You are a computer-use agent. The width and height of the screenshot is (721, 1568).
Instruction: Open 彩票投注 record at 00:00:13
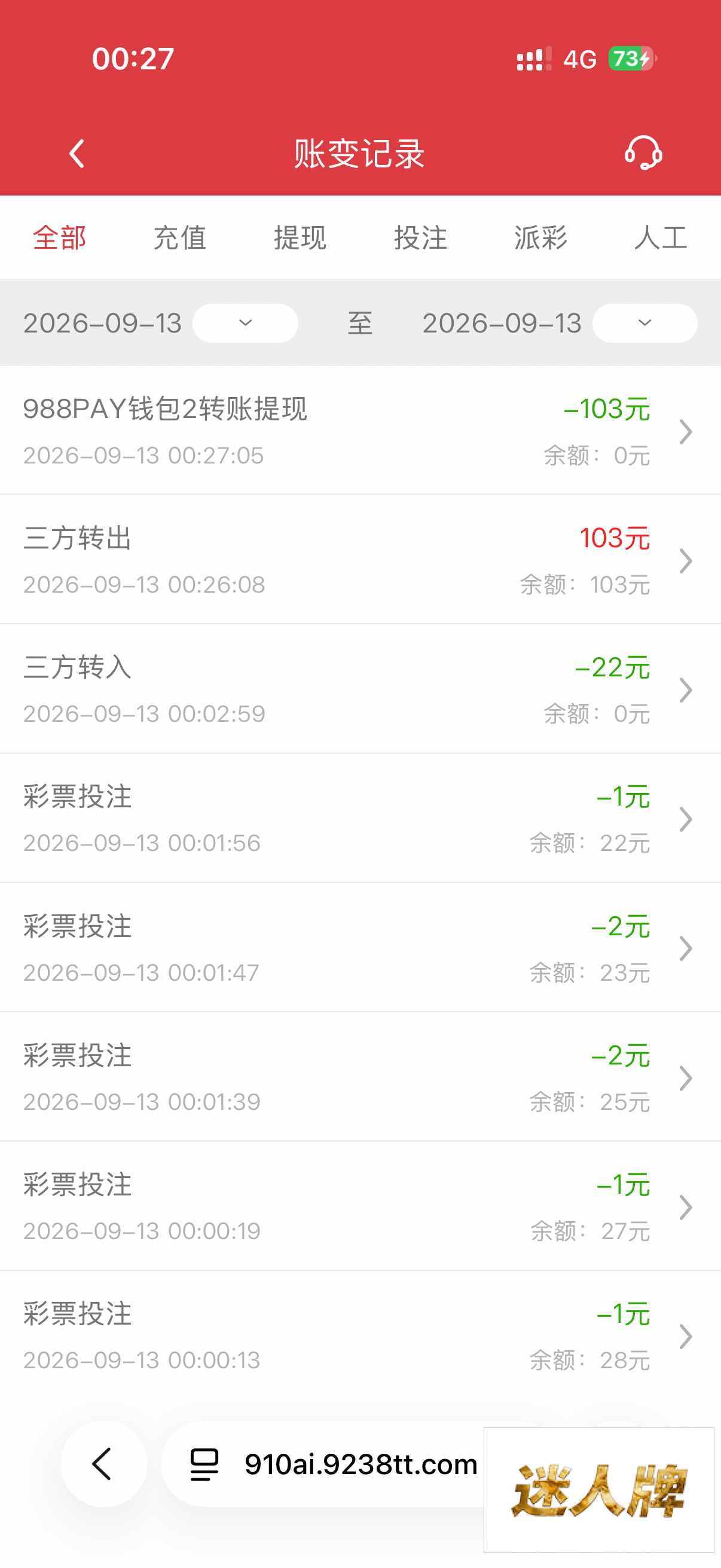click(360, 1336)
